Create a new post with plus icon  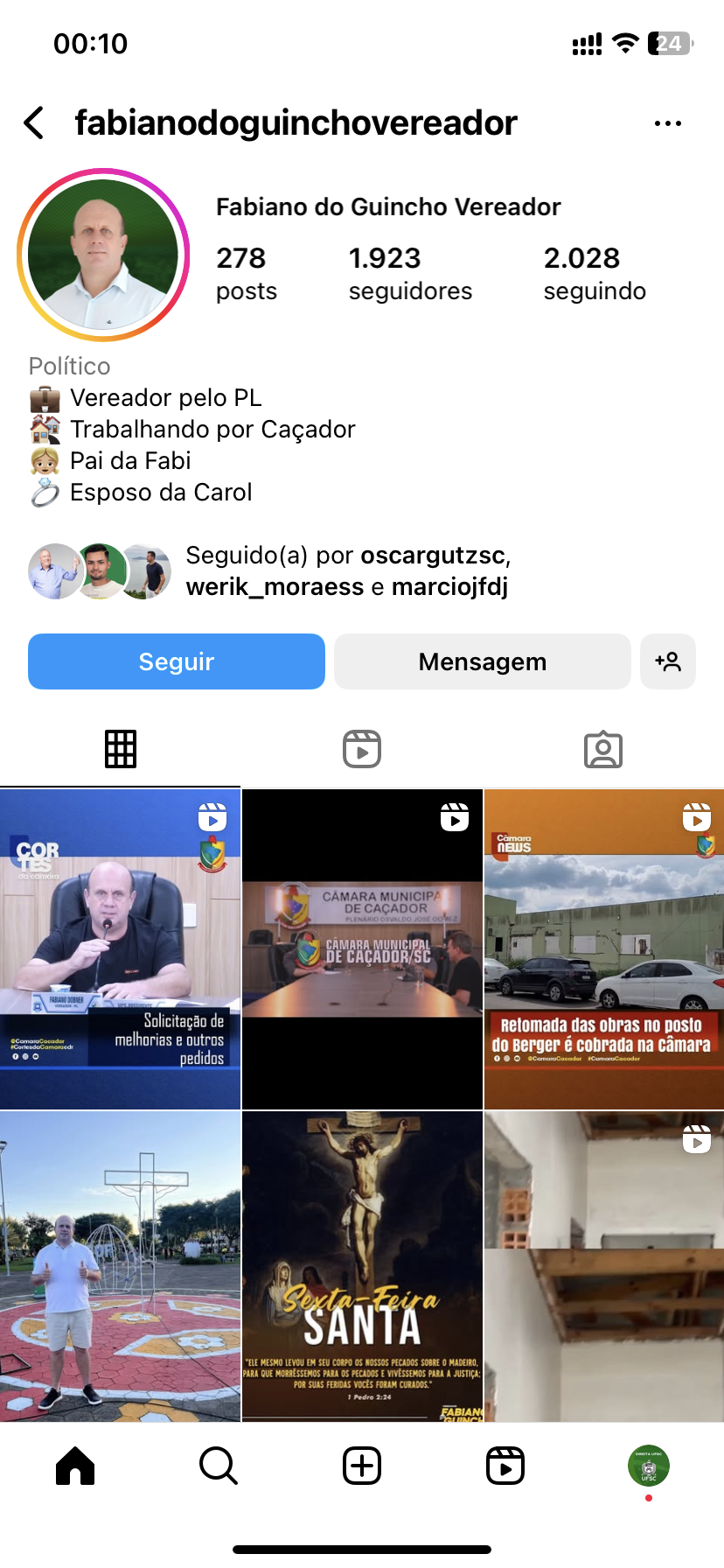362,1466
